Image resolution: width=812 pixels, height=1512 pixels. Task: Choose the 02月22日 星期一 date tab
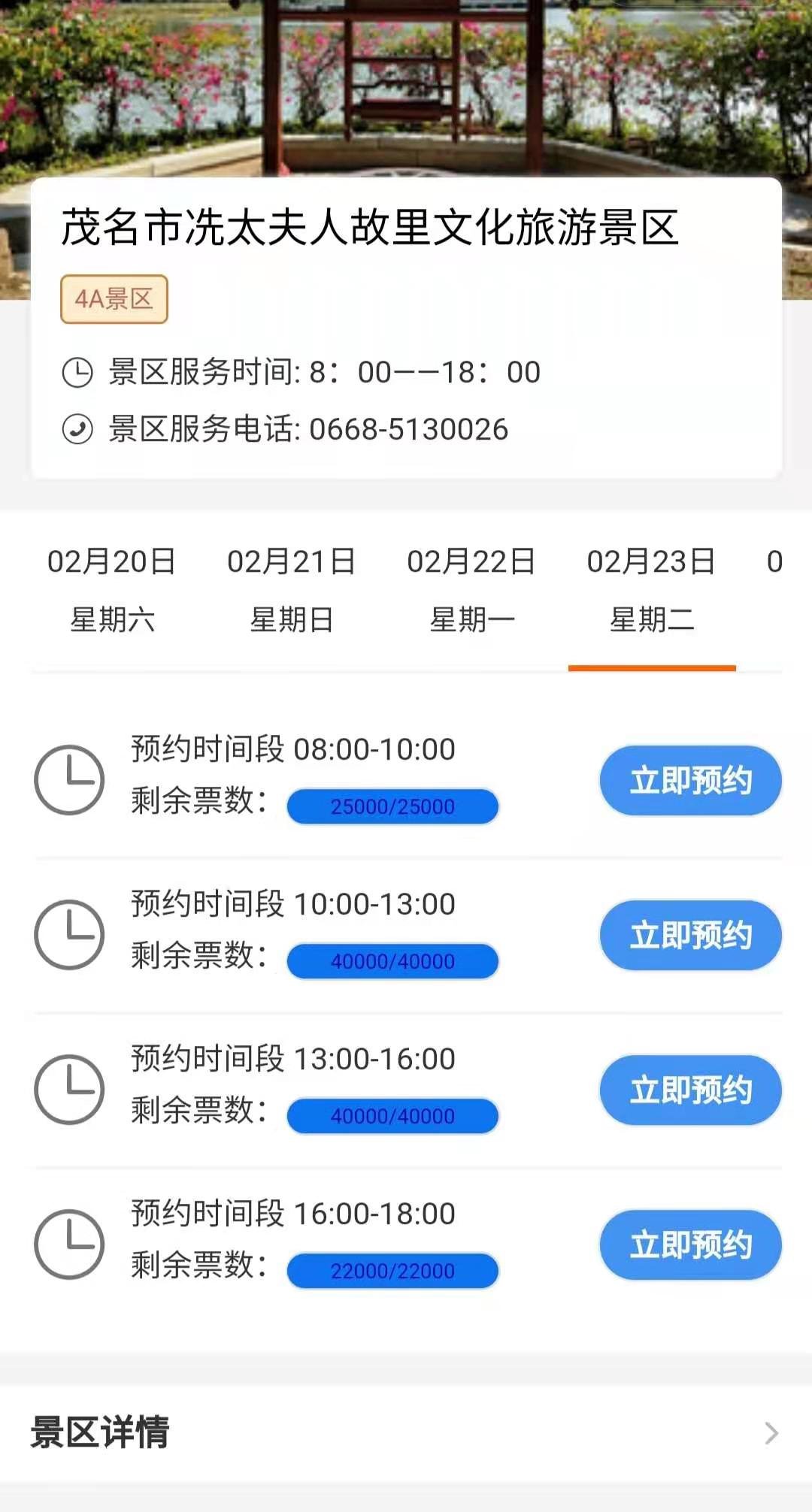(x=471, y=590)
